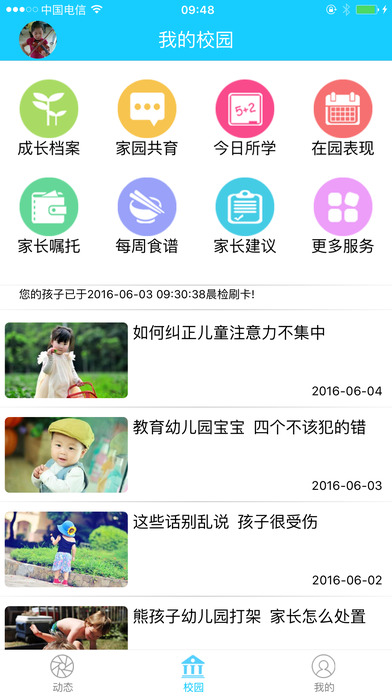392x696 pixels.
Task: Select the 校园 tab
Action: (193, 673)
